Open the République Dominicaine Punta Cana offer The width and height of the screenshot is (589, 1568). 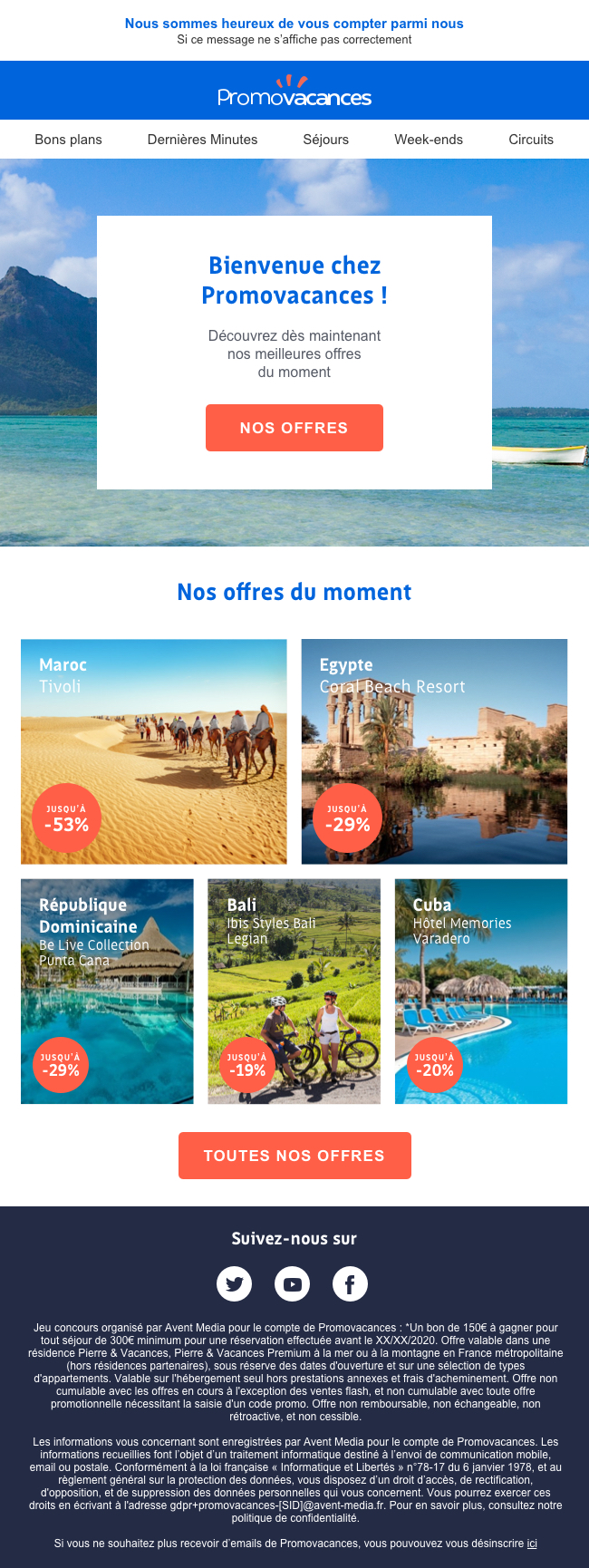pyautogui.click(x=107, y=991)
